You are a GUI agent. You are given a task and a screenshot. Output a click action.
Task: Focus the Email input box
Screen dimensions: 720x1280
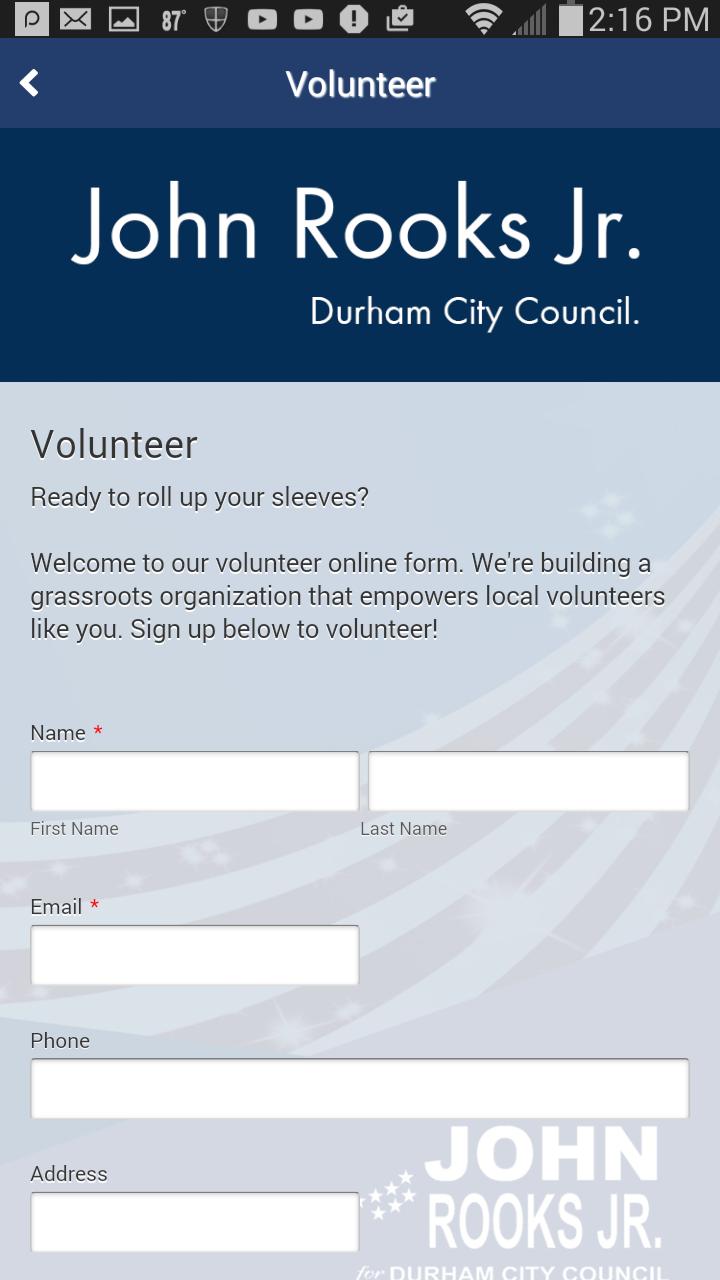[194, 955]
